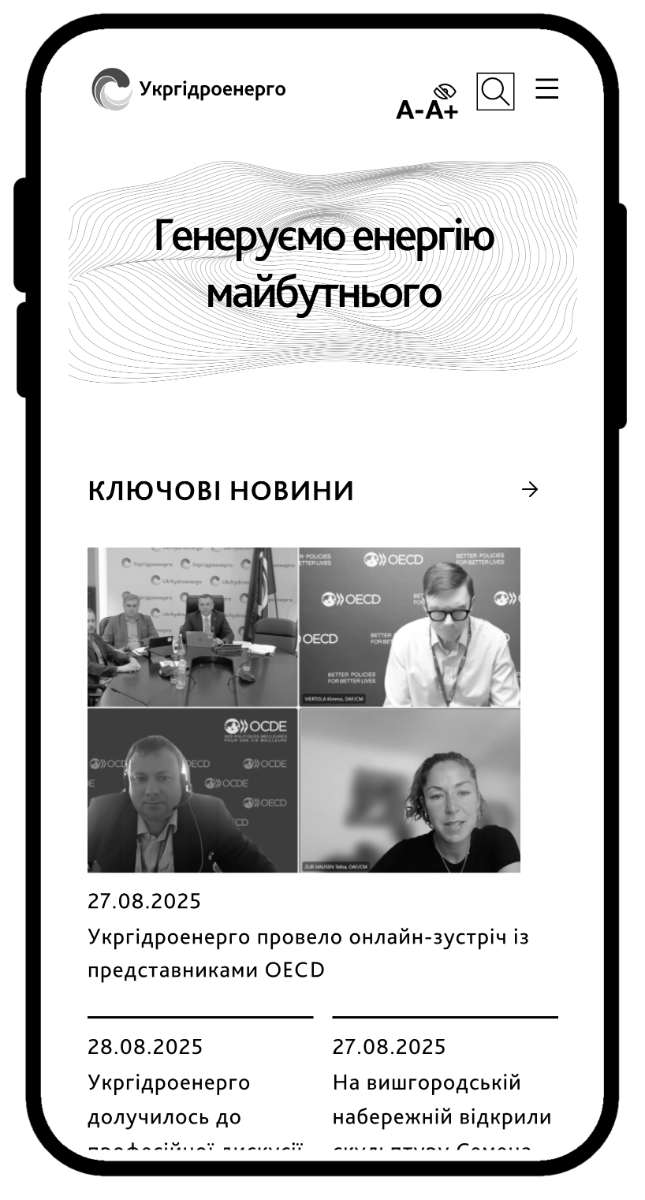Open the OECD online meeting news photo

coord(303,709)
